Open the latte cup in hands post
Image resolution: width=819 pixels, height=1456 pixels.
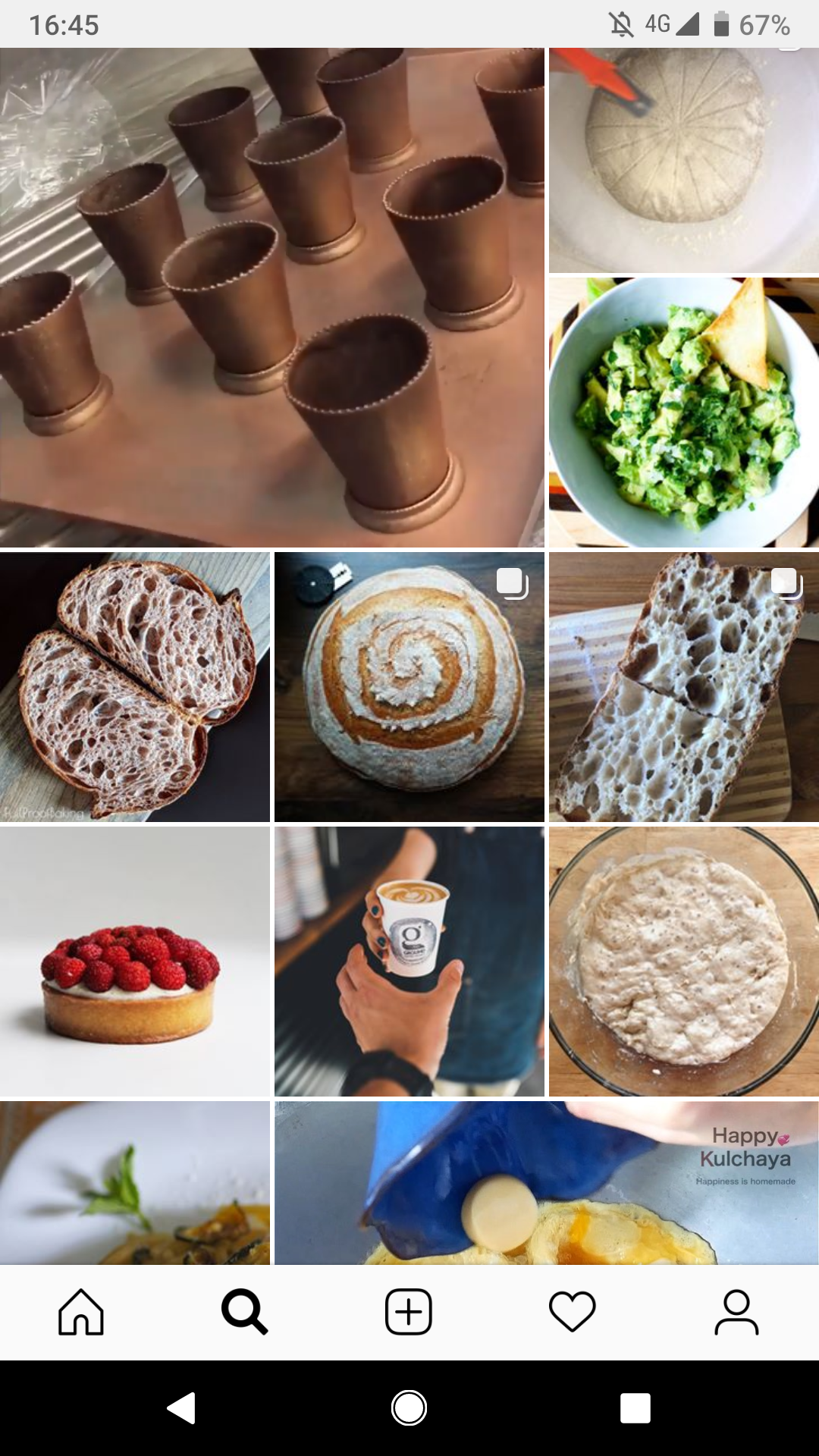coord(409,961)
